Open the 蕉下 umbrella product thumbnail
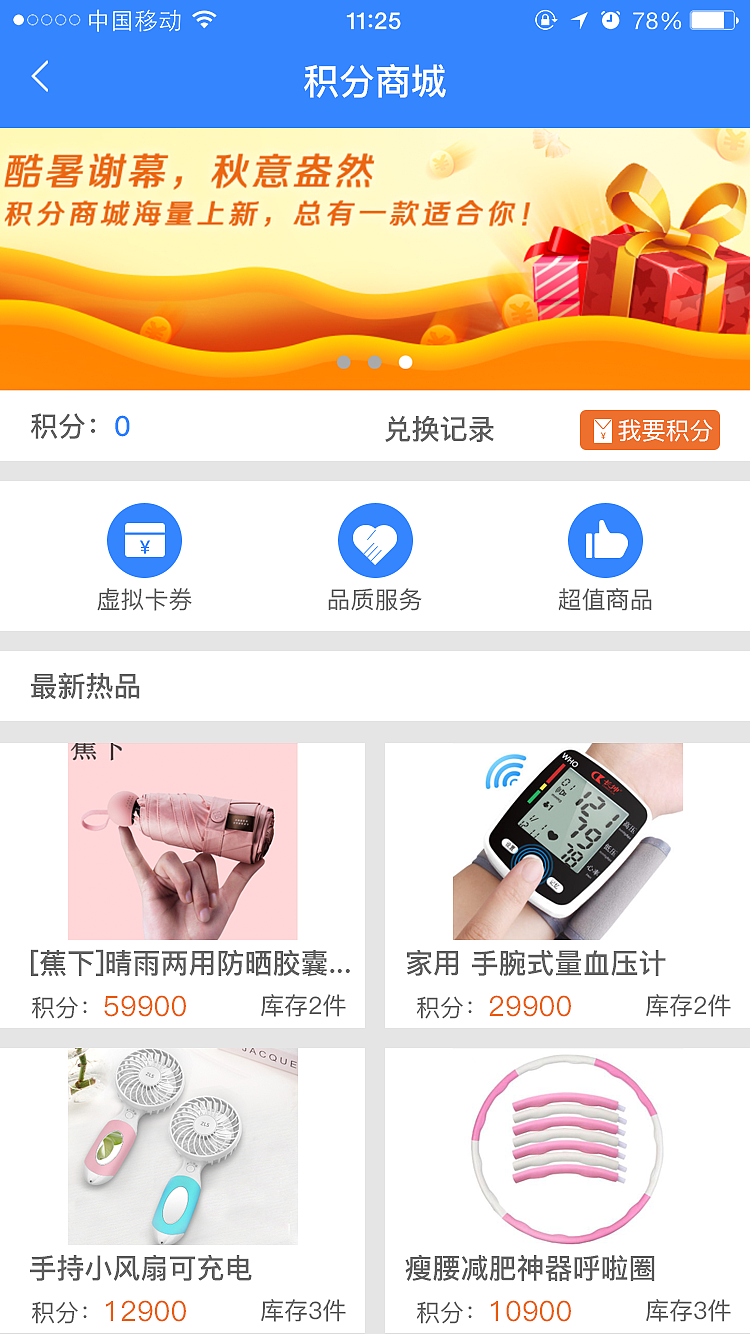Screen dimensions: 750x1334 183,840
